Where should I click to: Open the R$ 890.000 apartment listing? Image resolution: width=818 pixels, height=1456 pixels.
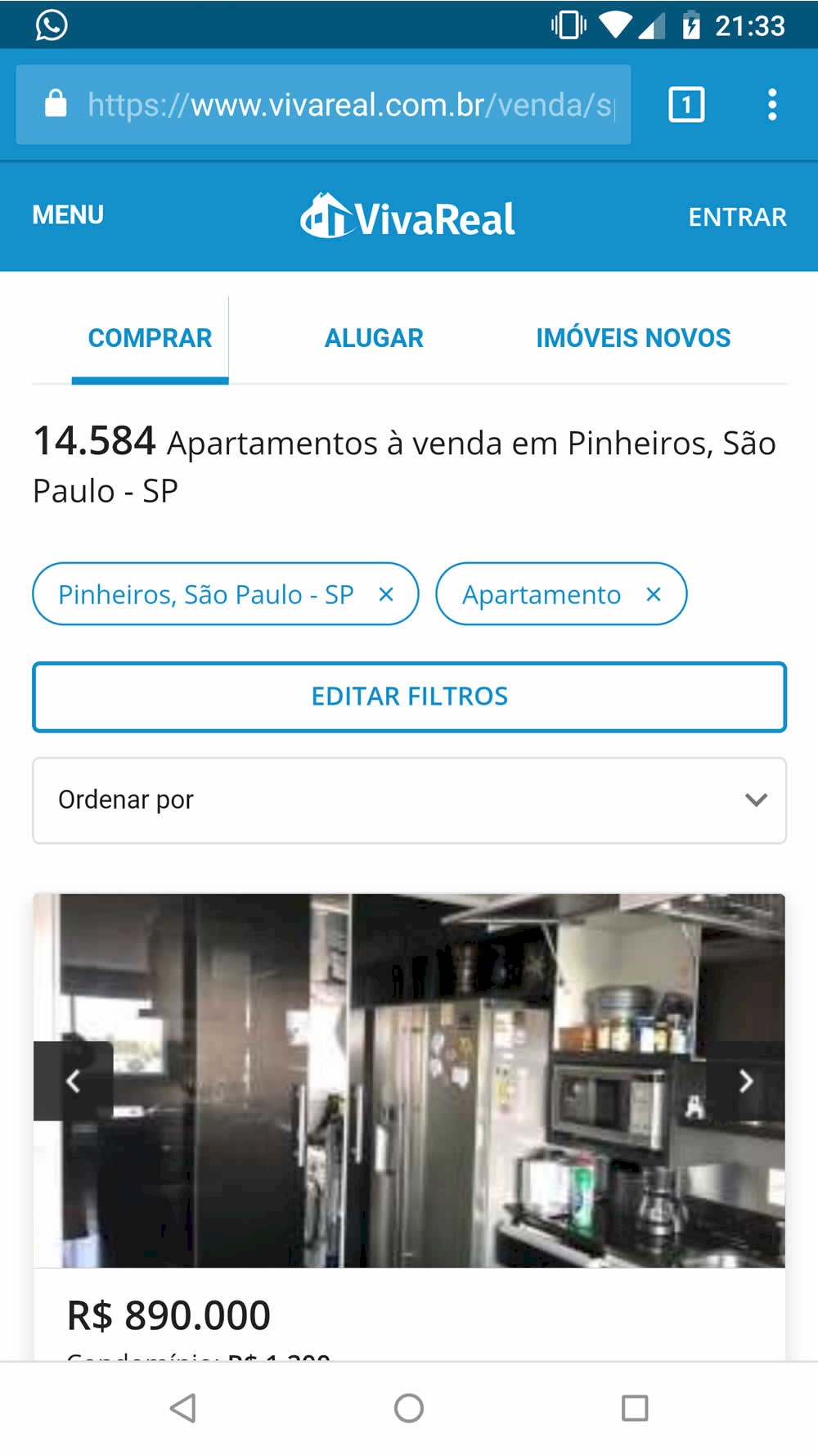[x=169, y=1315]
